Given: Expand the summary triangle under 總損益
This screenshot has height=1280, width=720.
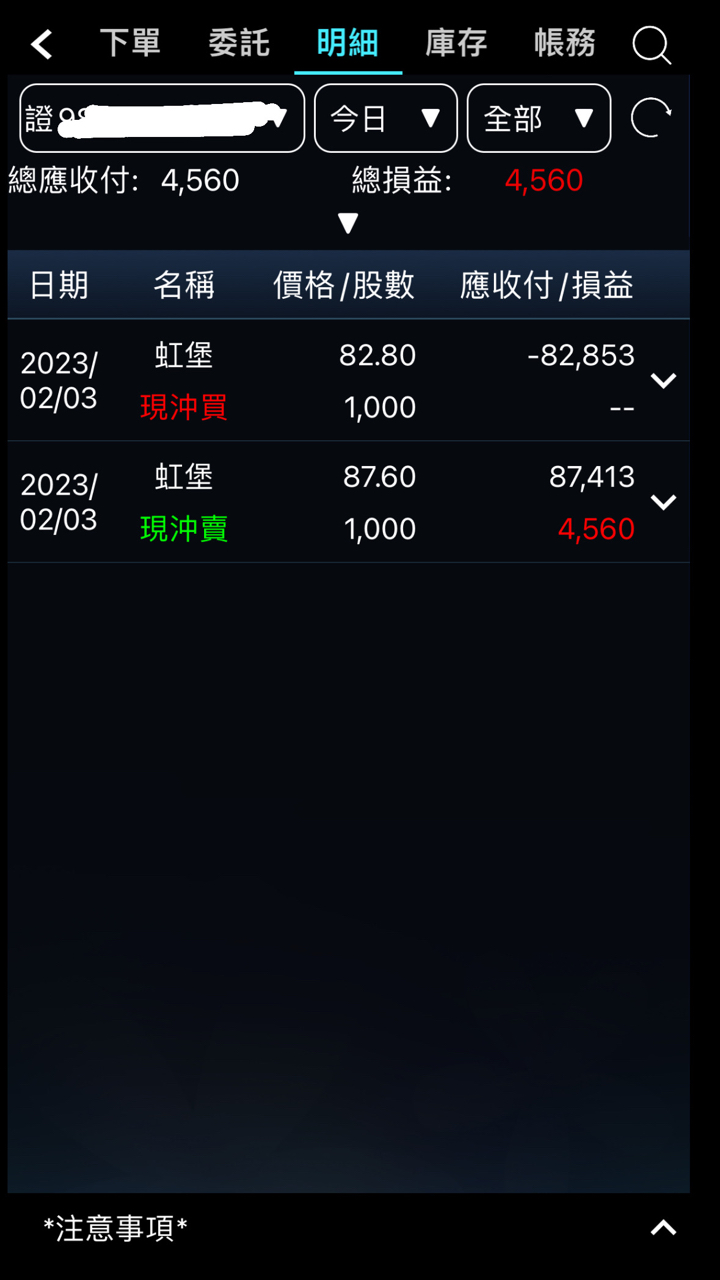Looking at the screenshot, I should click(348, 223).
